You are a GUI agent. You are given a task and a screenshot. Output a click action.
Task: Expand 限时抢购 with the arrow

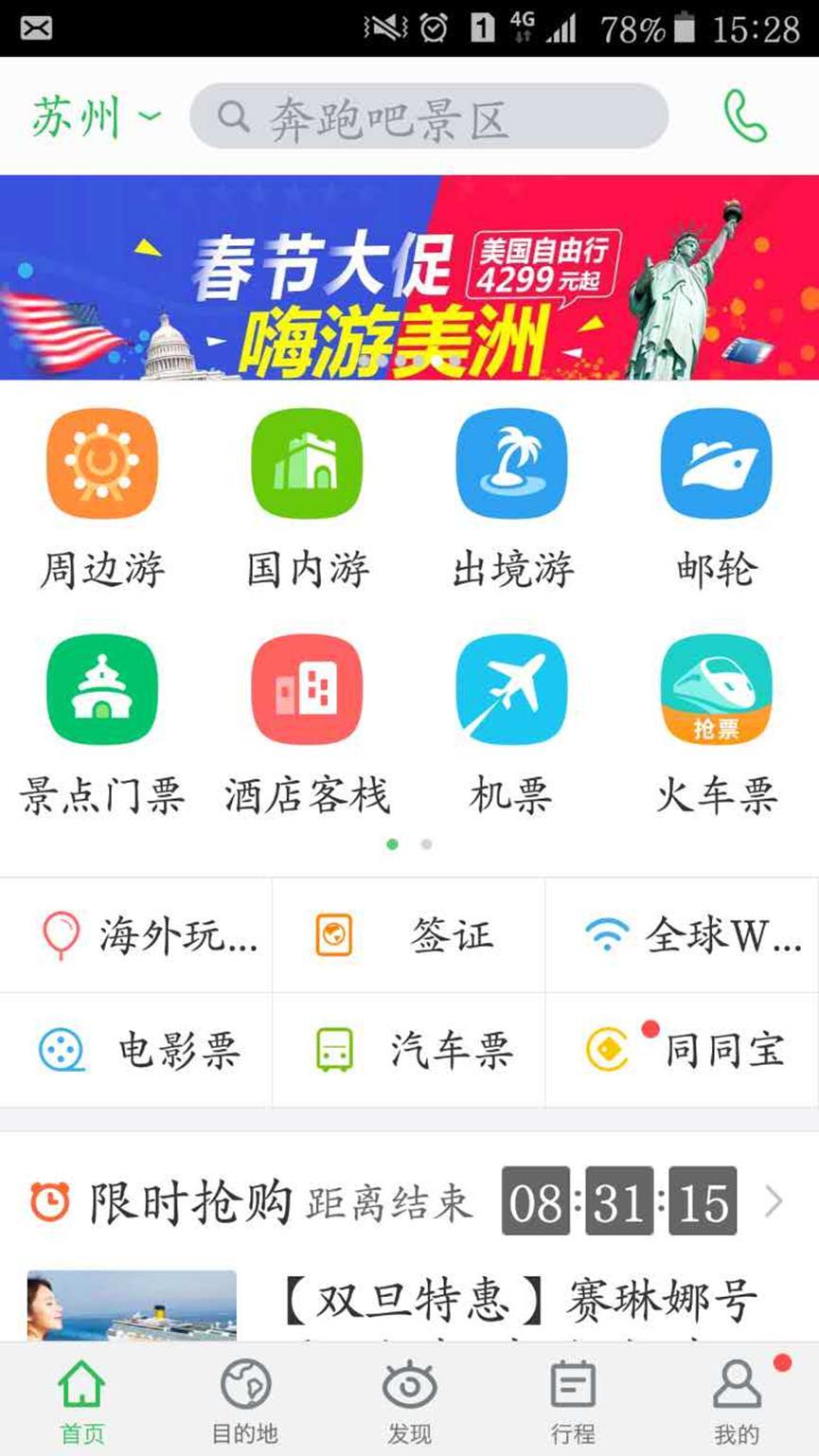774,1201
